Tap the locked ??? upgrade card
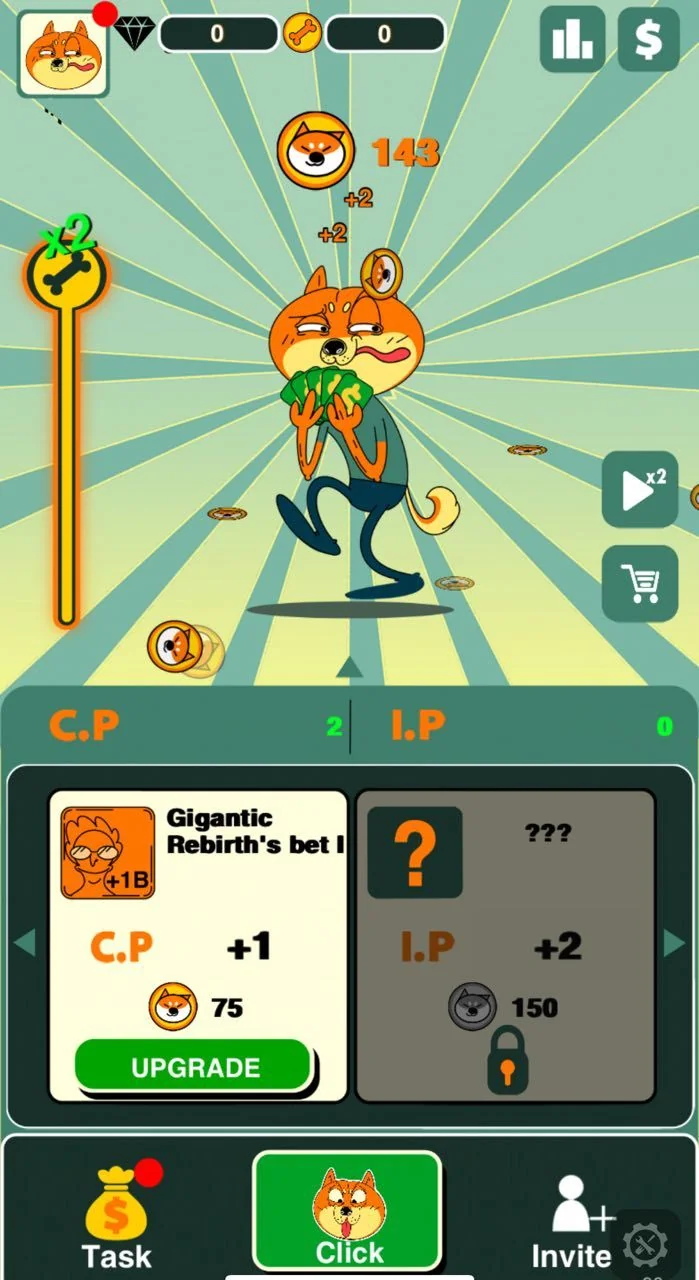This screenshot has width=699, height=1280. pos(506,946)
